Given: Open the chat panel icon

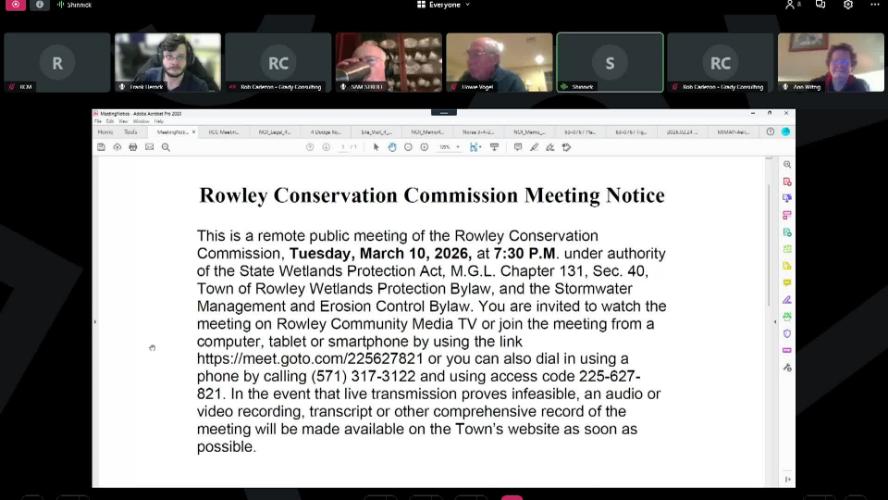Looking at the screenshot, I should (x=820, y=5).
